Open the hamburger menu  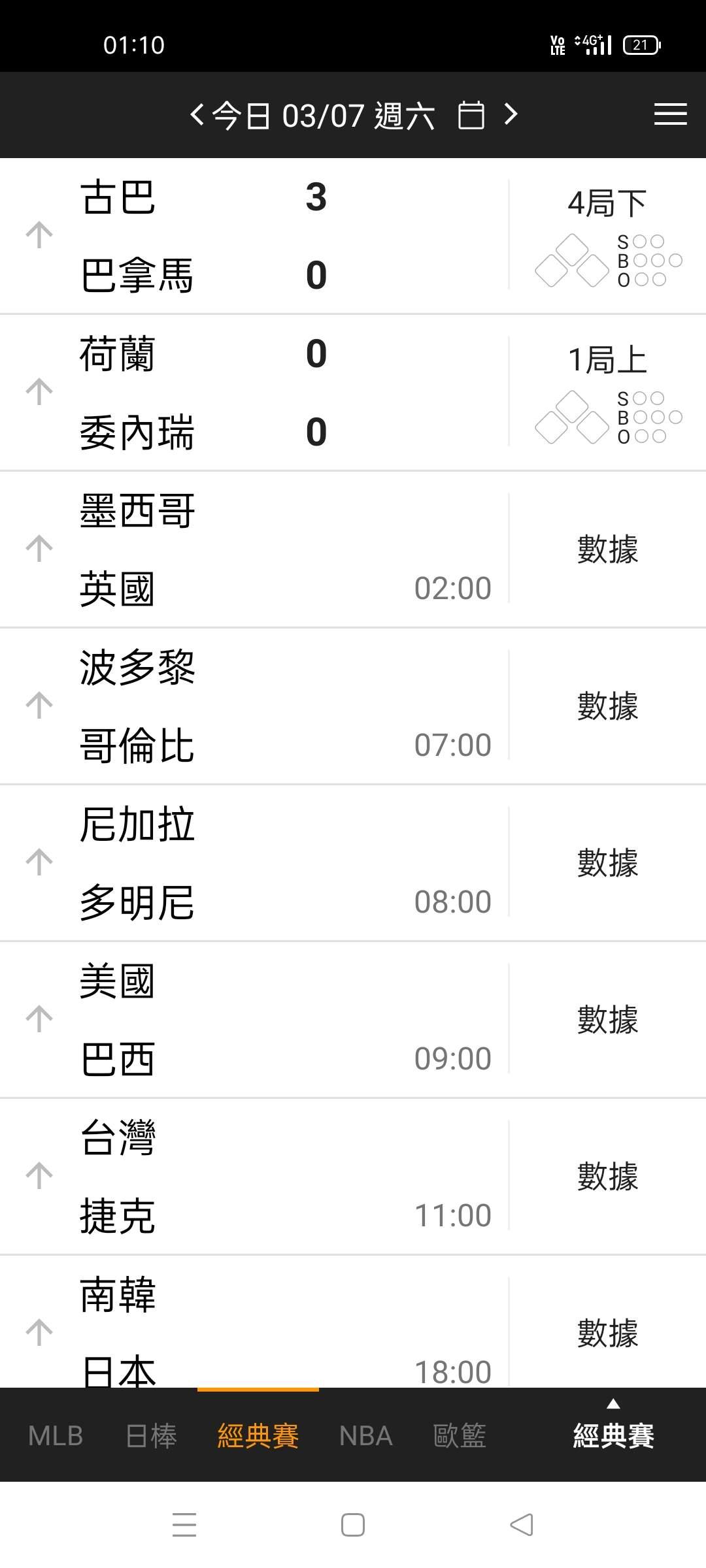(x=670, y=114)
